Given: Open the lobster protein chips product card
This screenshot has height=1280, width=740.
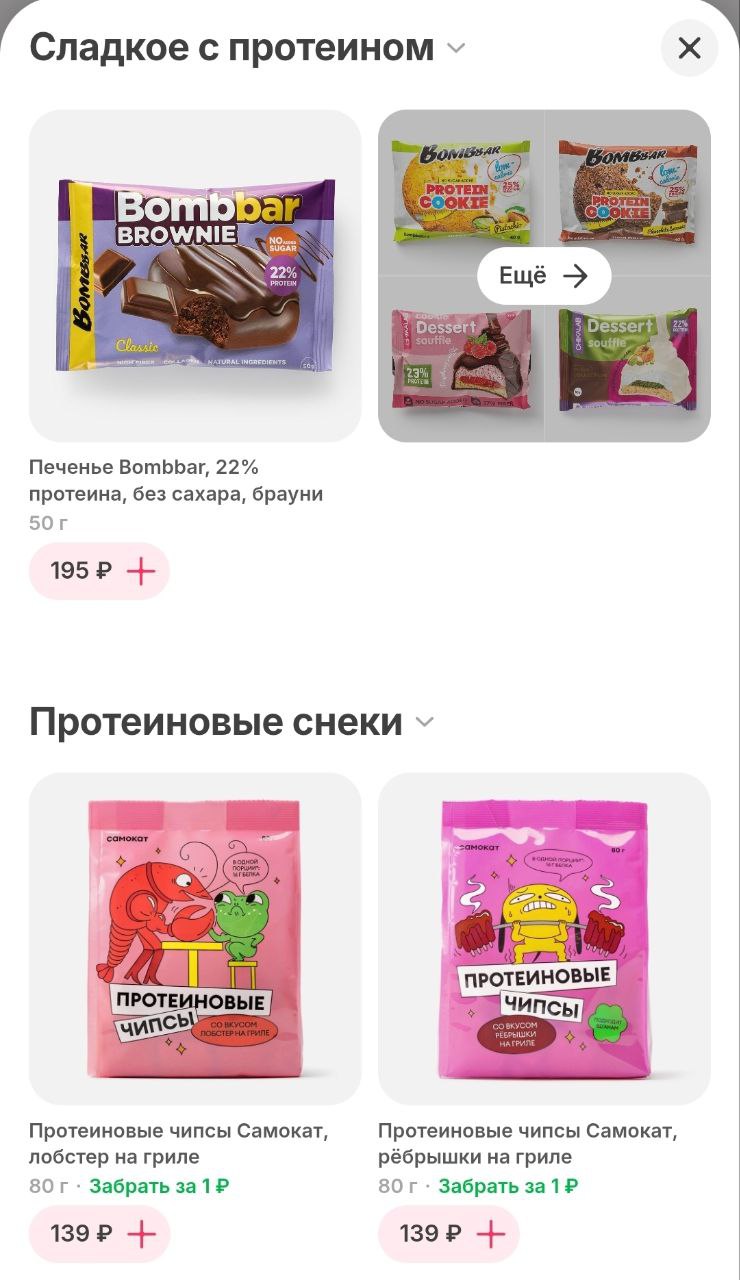Looking at the screenshot, I should pyautogui.click(x=195, y=938).
